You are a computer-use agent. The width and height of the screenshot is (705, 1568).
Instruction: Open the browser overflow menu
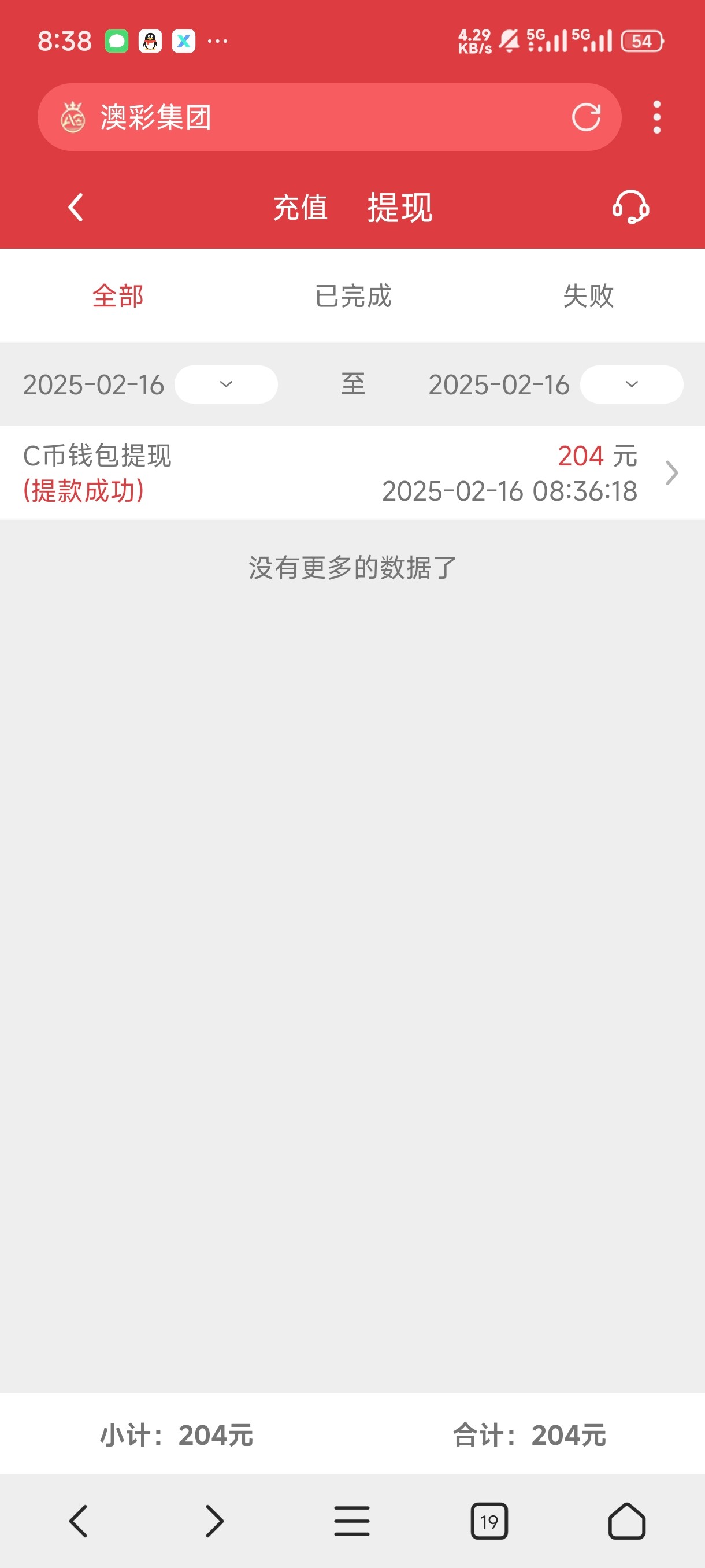coord(656,117)
